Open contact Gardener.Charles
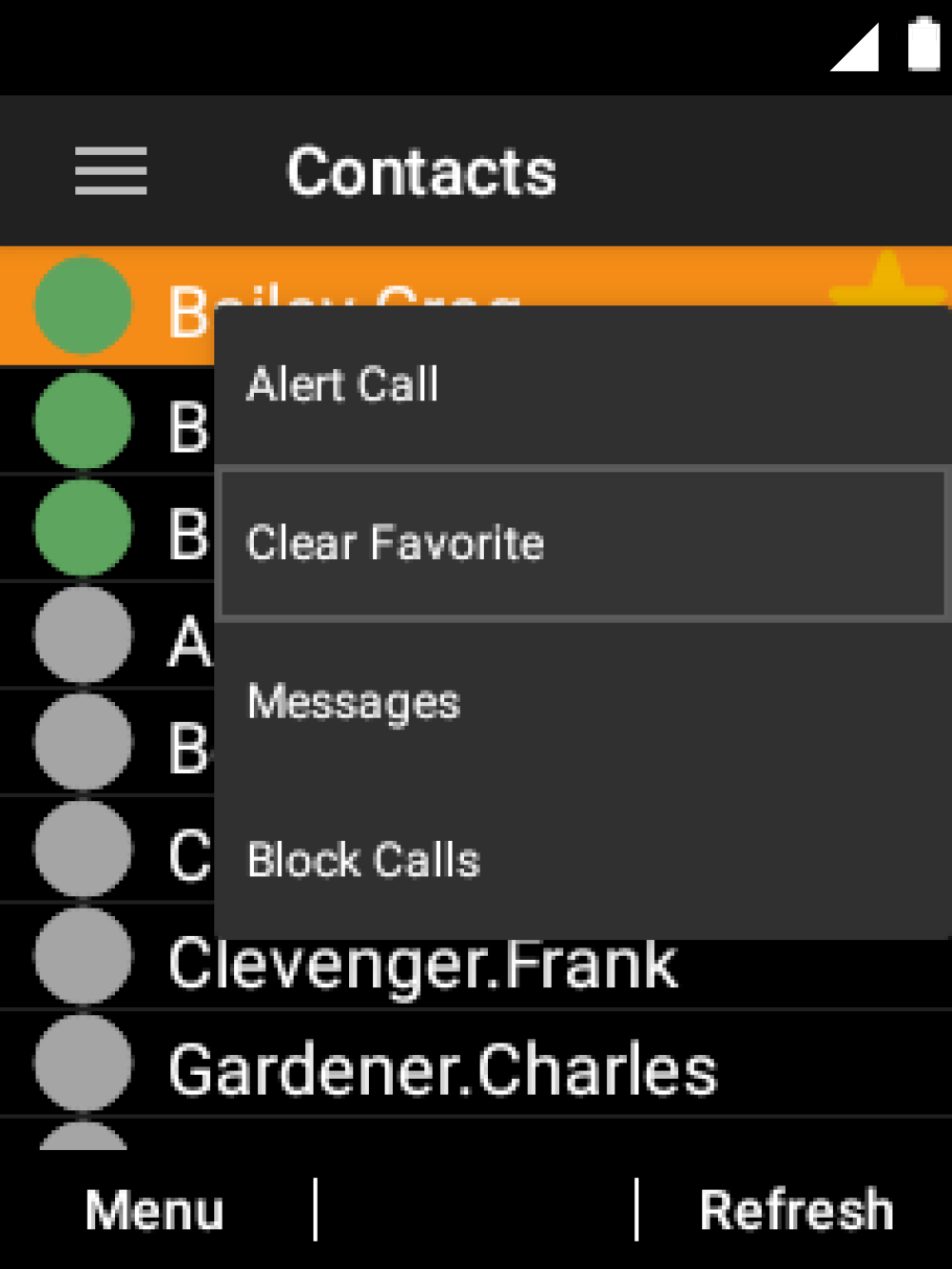Screen dimensions: 952x1269 coord(442,1069)
